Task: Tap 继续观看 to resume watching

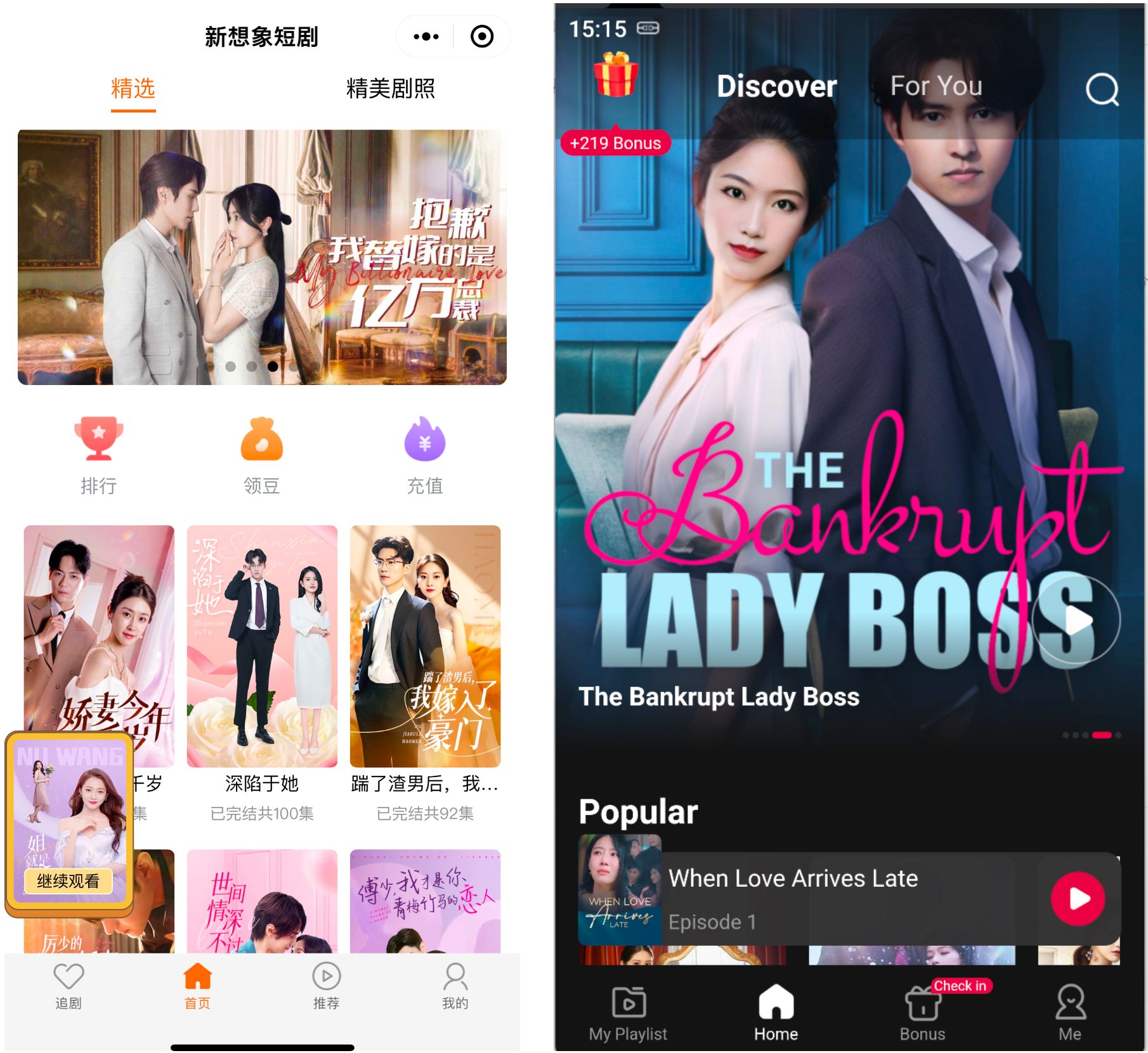Action: coord(68,881)
